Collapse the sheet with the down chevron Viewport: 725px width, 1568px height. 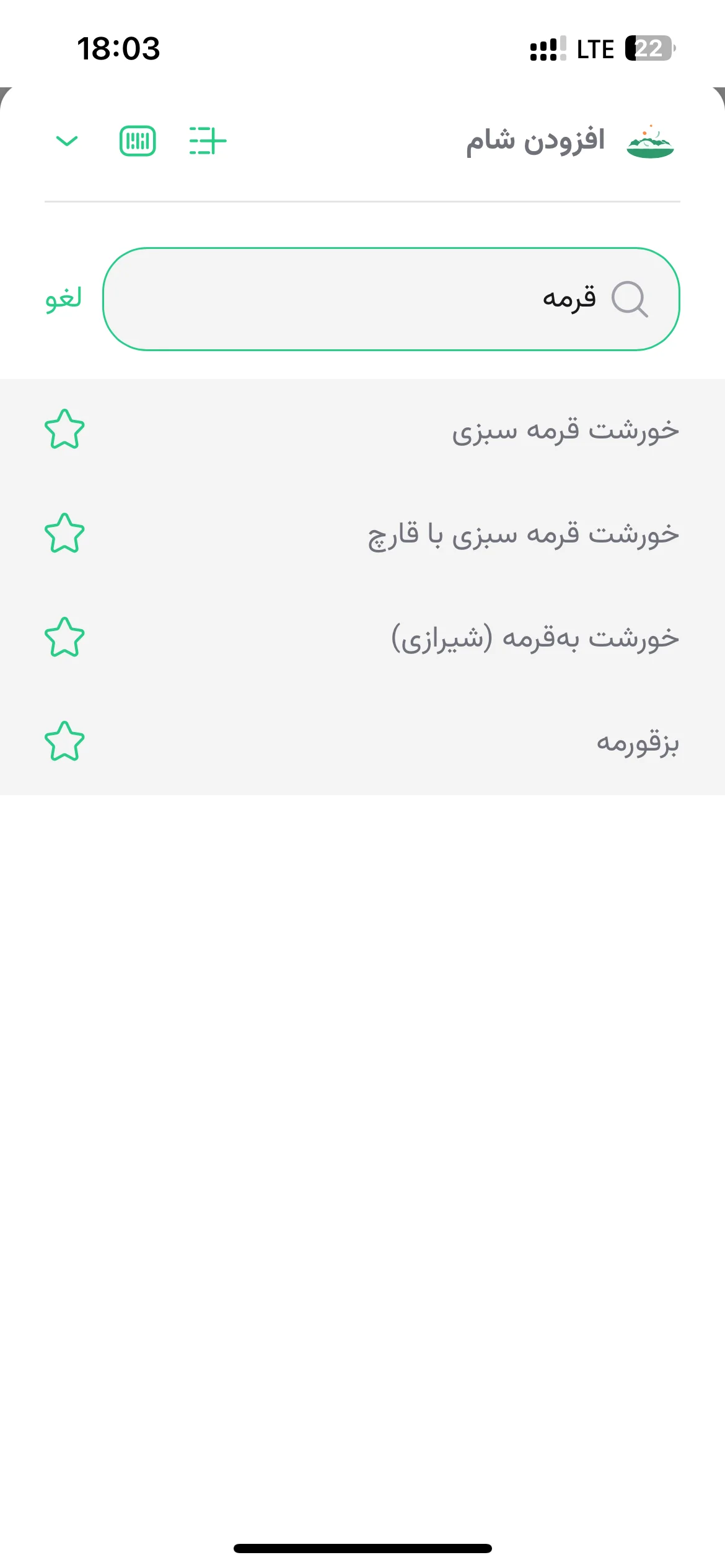67,141
